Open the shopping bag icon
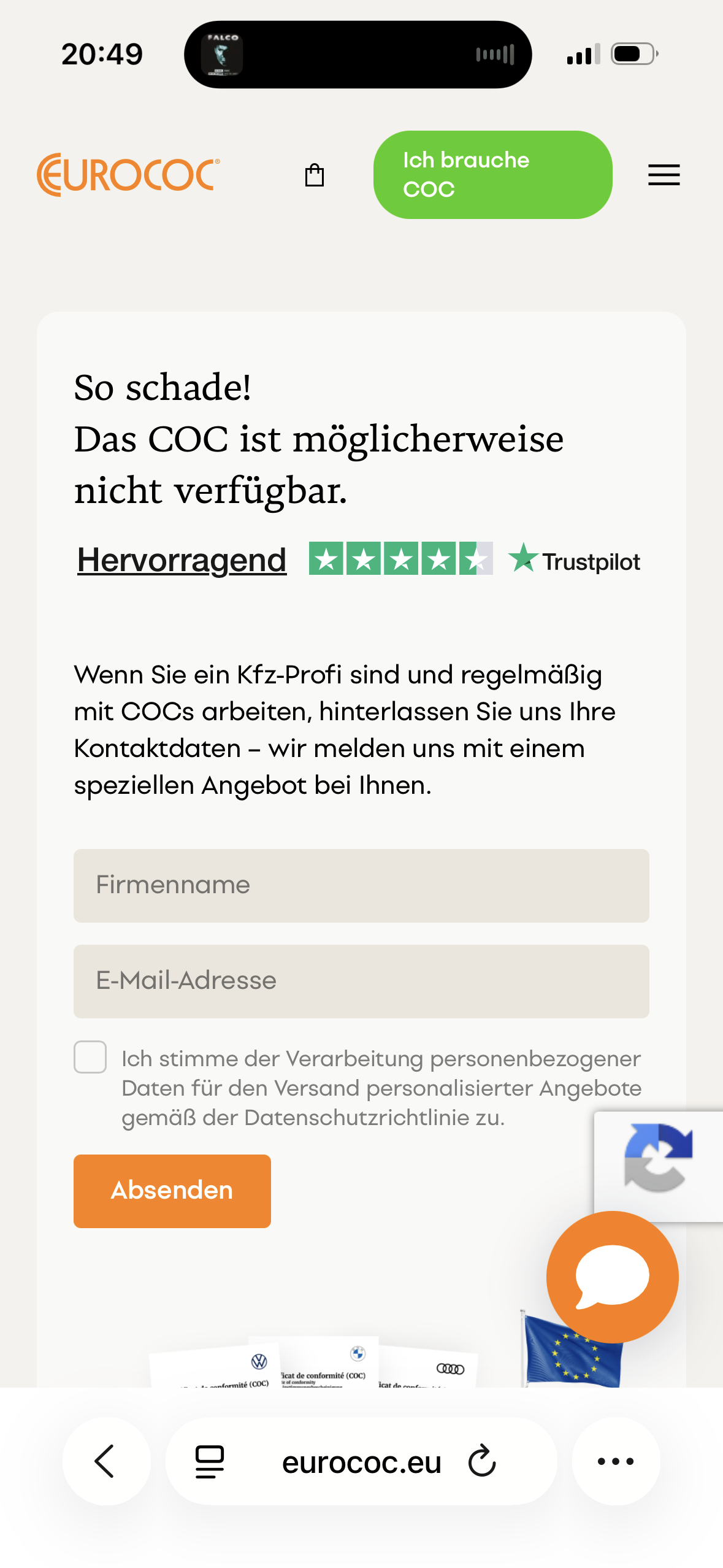Viewport: 723px width, 1568px height. tap(315, 175)
